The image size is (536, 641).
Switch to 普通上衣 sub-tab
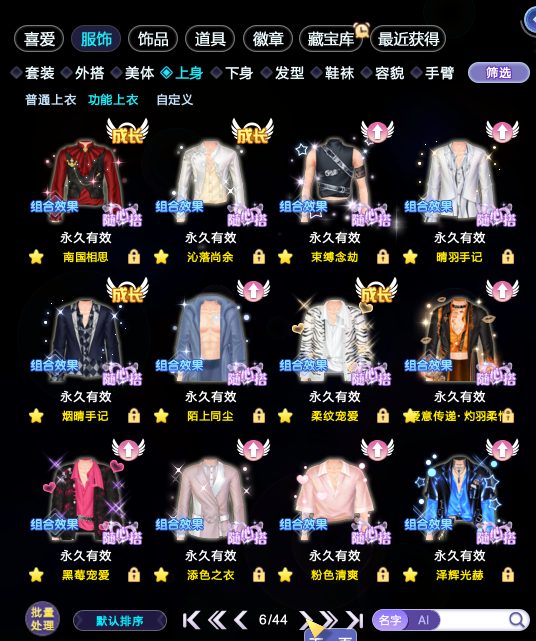[x=51, y=100]
